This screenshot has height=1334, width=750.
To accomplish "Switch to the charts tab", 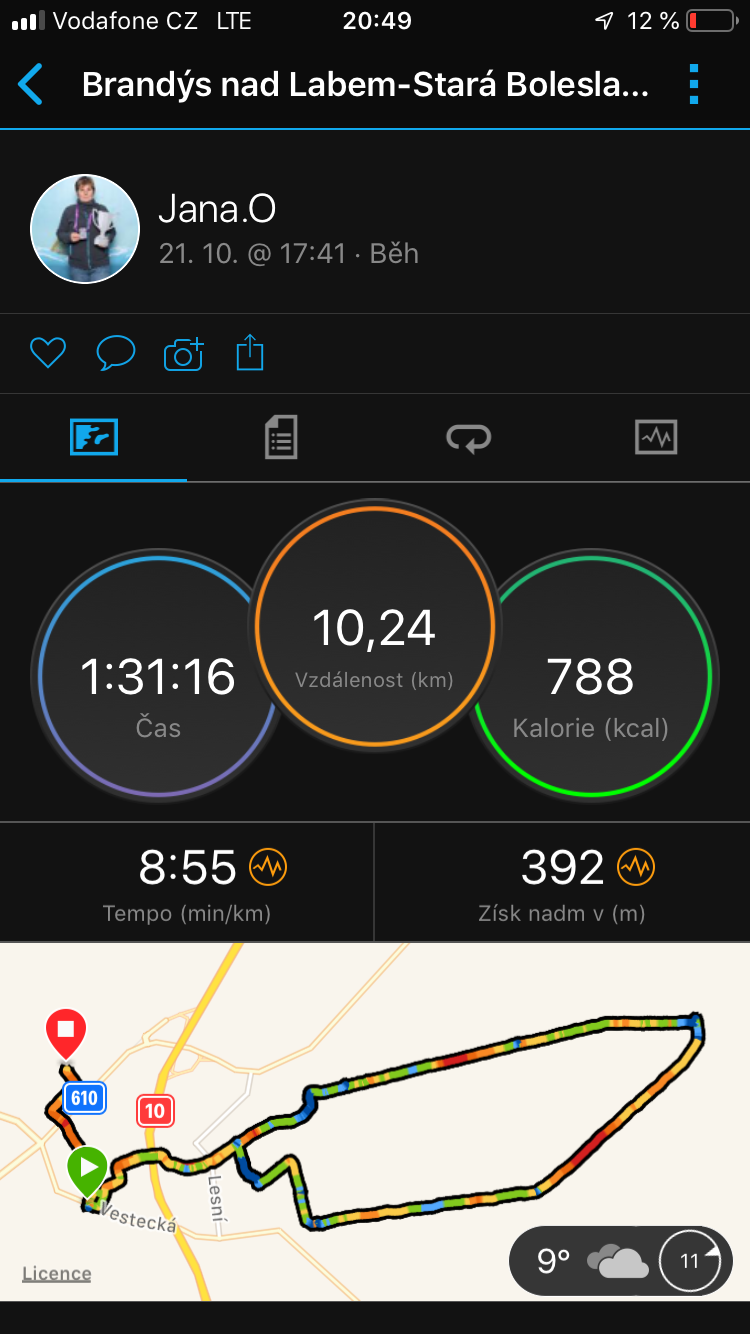I will 656,438.
